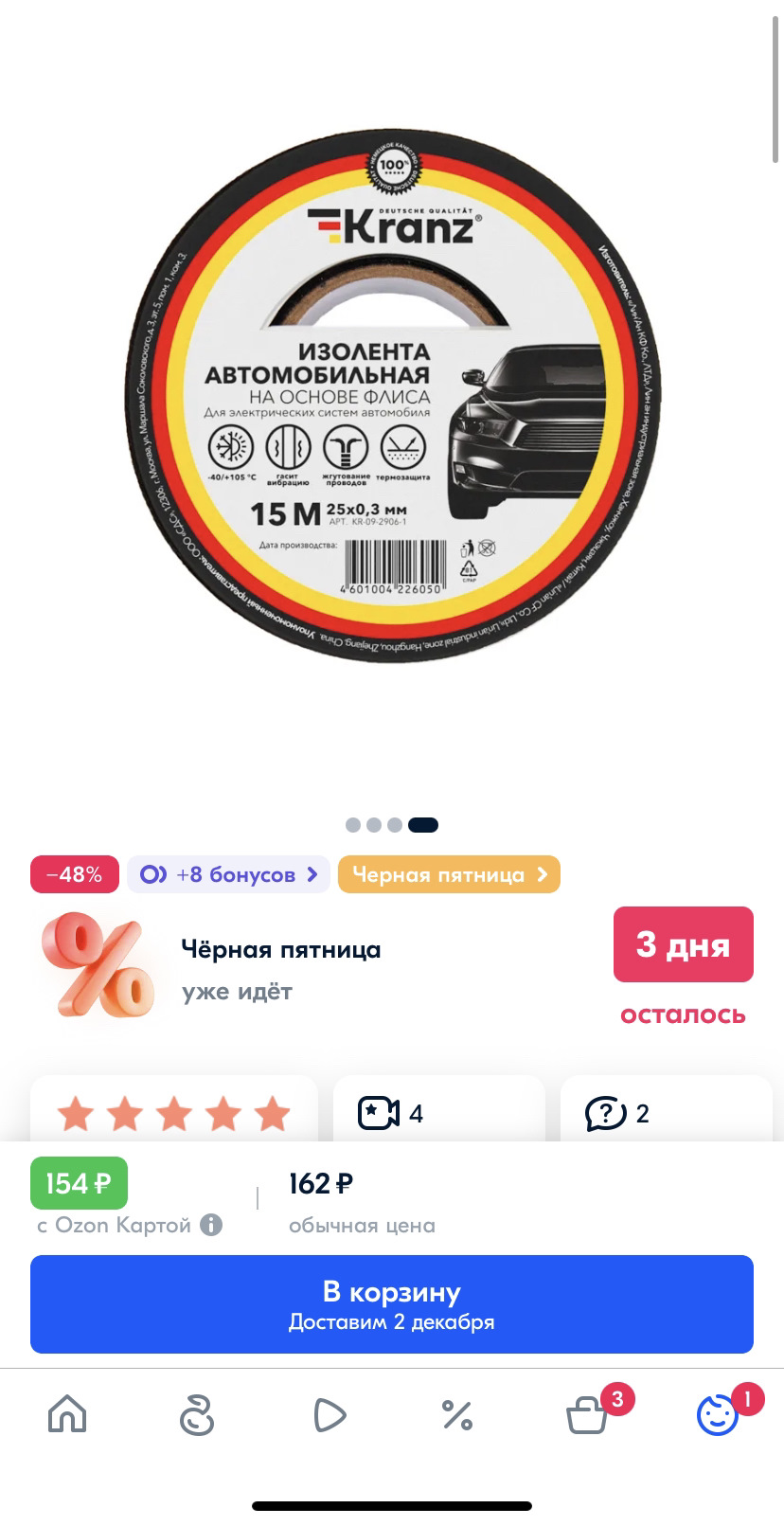784x1526 pixels.
Task: Add the item to cart
Action: (391, 1303)
